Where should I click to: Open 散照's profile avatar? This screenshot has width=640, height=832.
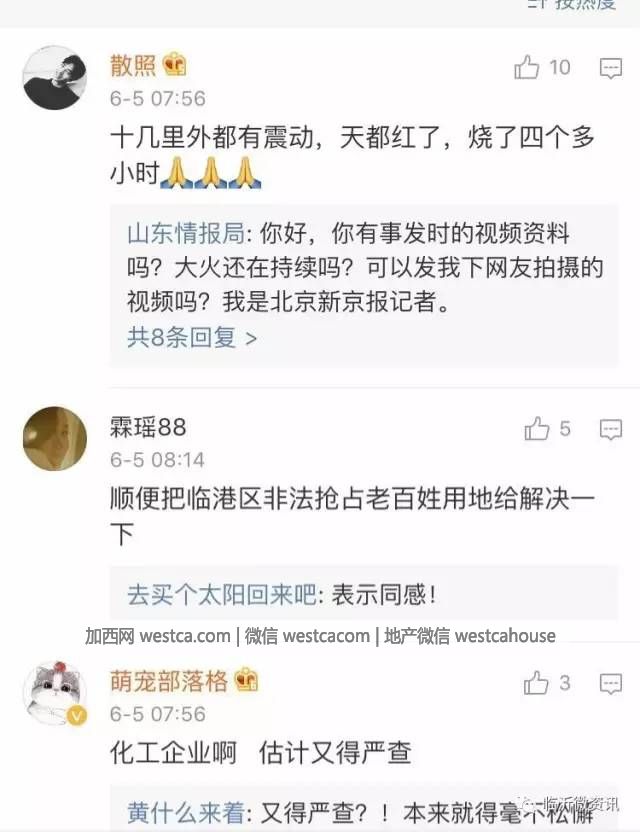click(54, 77)
